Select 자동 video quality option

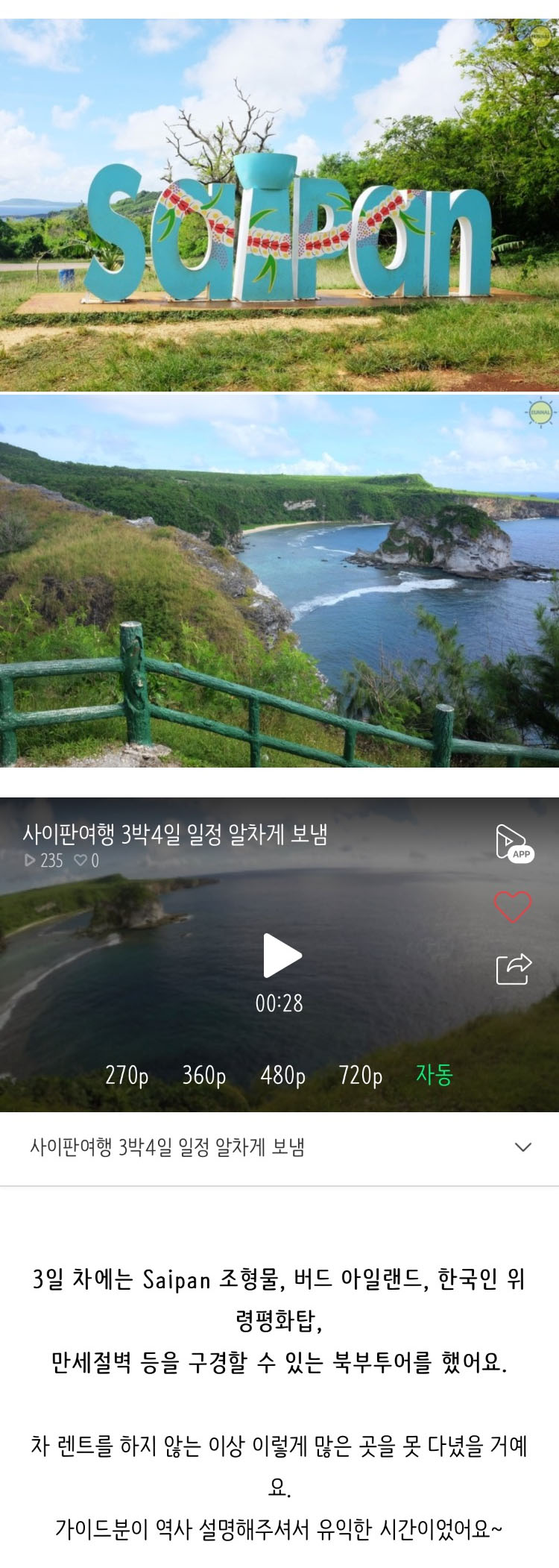coord(434,1075)
